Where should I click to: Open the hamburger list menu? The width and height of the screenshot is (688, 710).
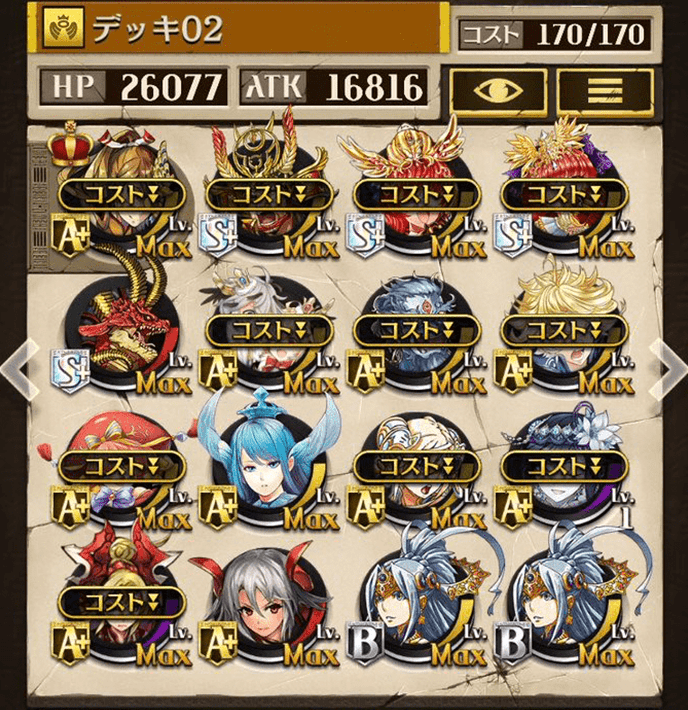604,92
